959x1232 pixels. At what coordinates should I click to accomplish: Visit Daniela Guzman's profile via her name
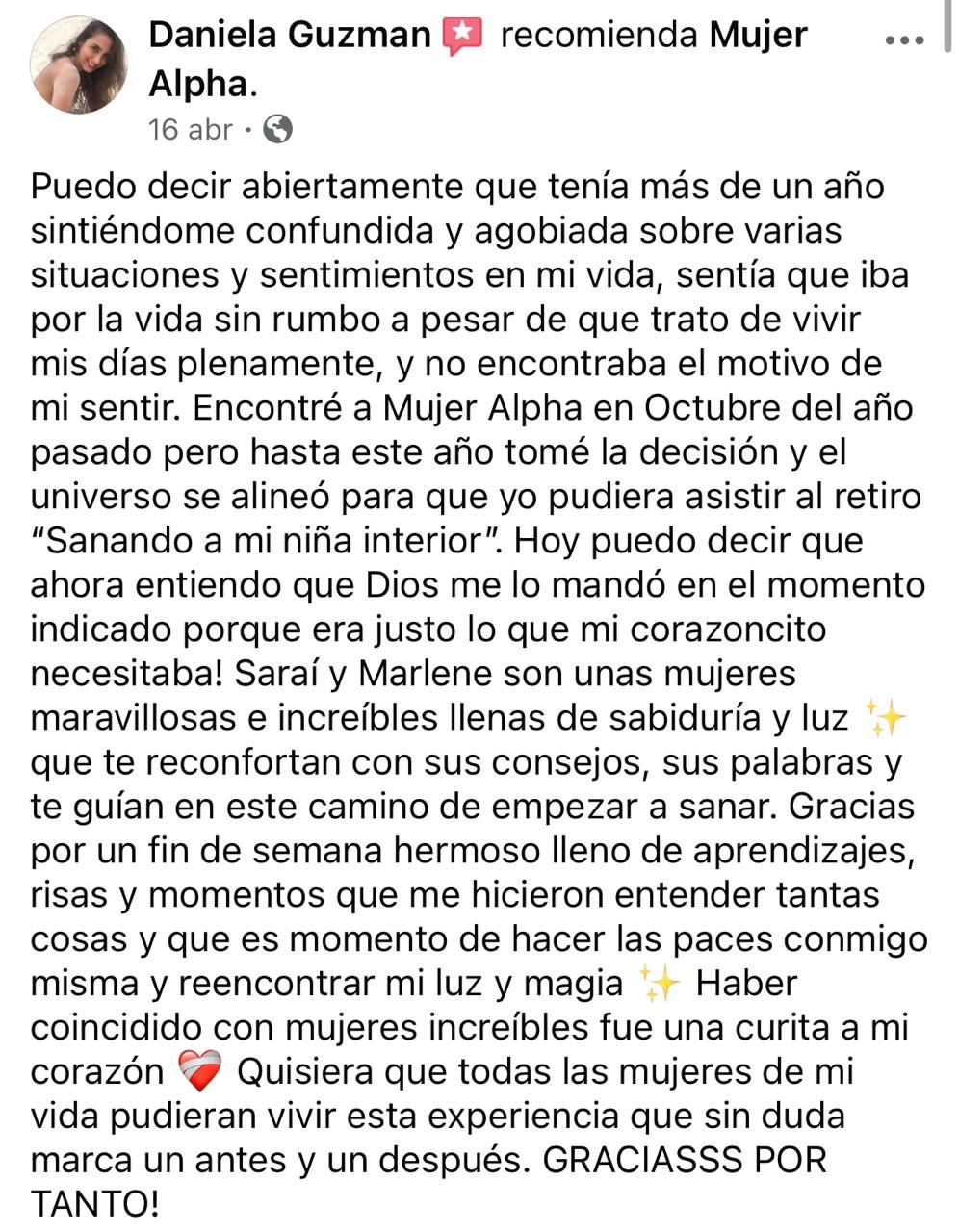290,36
